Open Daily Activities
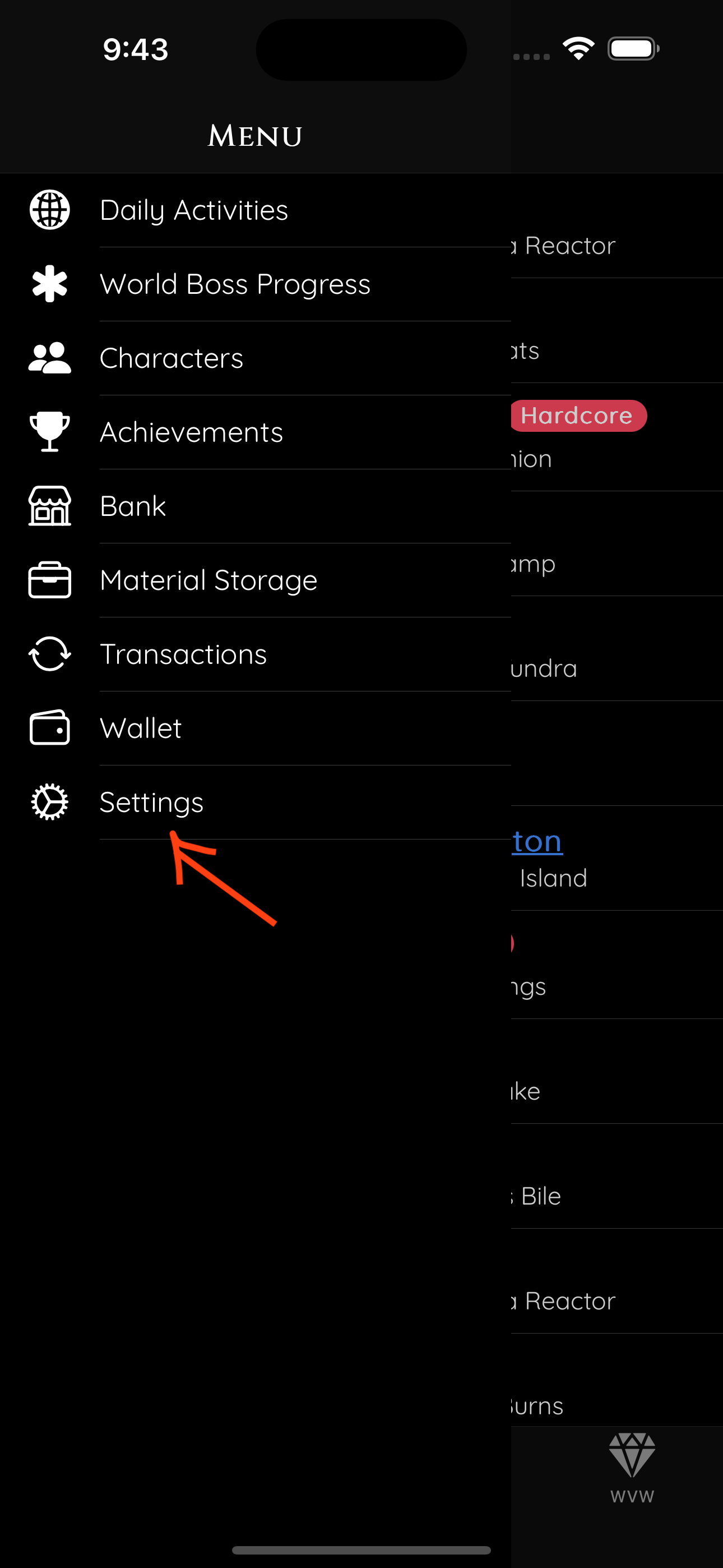The width and height of the screenshot is (723, 1568). 256,210
